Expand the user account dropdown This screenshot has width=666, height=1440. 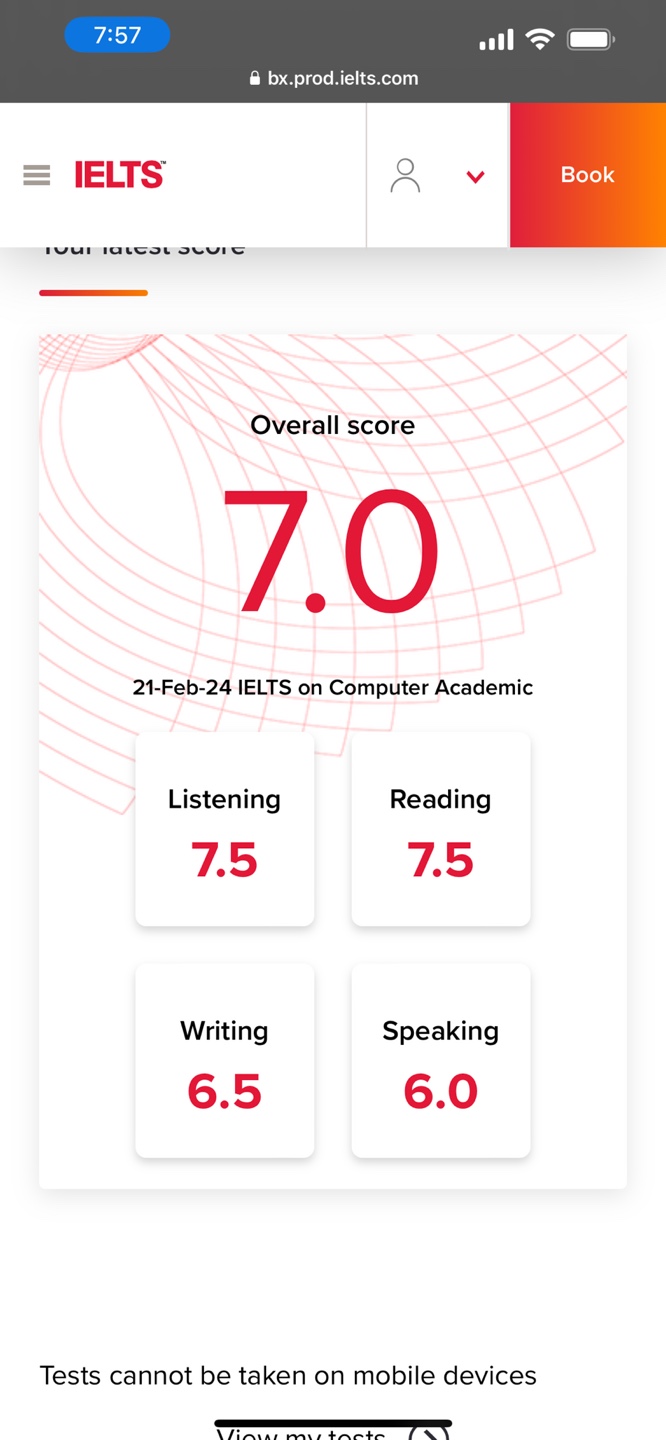click(475, 177)
